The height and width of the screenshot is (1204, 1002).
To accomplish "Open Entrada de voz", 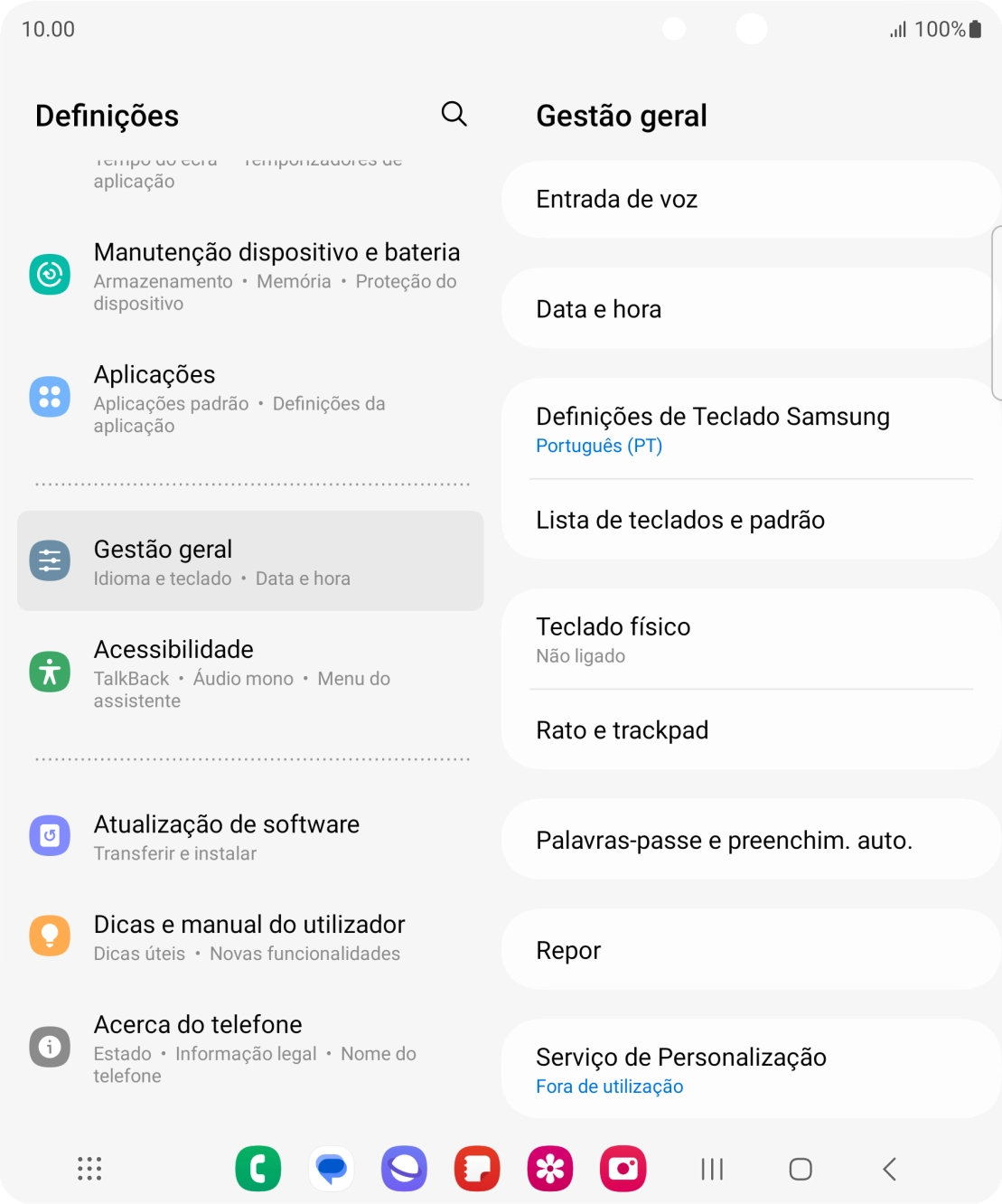I will click(x=750, y=199).
